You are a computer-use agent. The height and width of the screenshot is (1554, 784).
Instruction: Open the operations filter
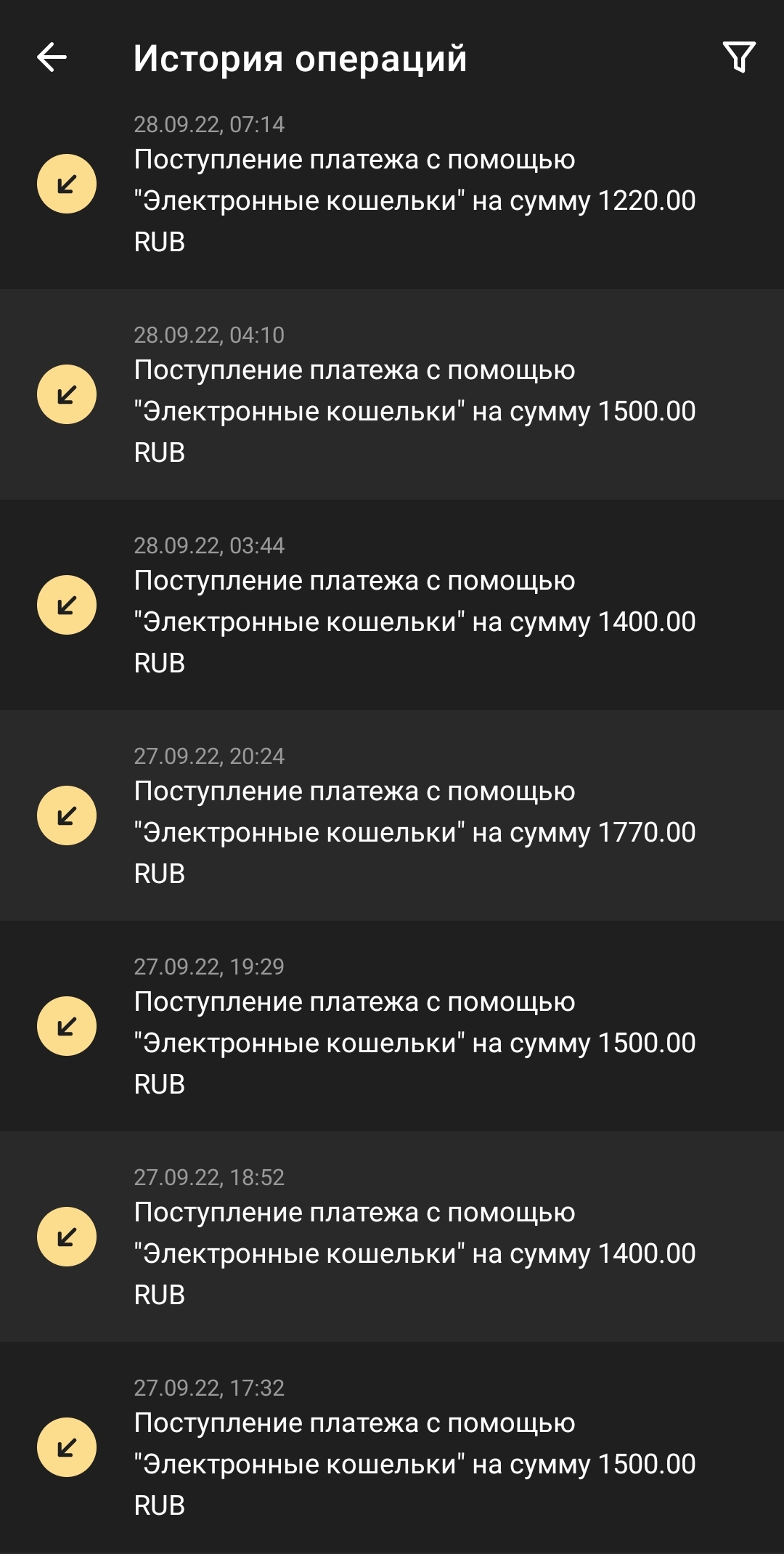click(x=739, y=57)
